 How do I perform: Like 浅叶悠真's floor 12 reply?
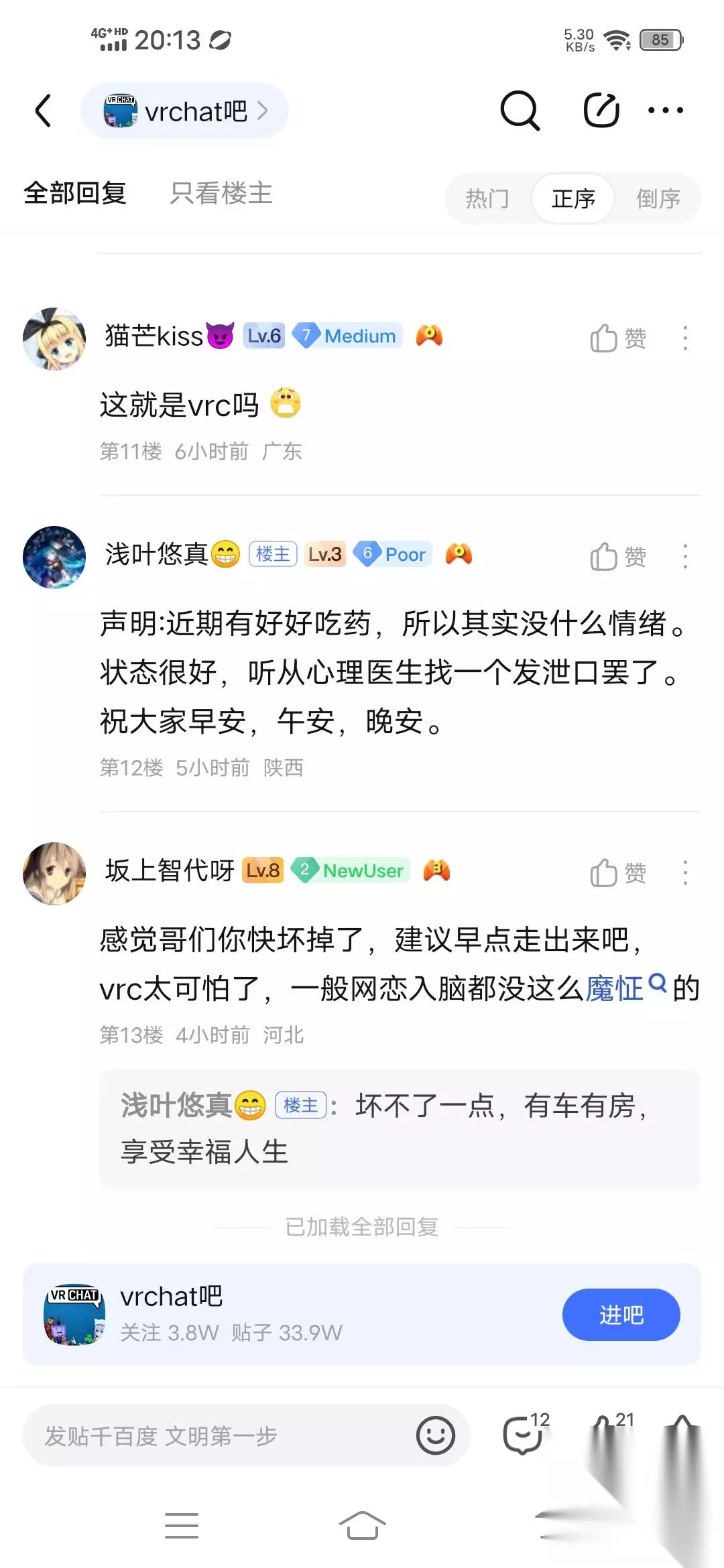point(618,556)
